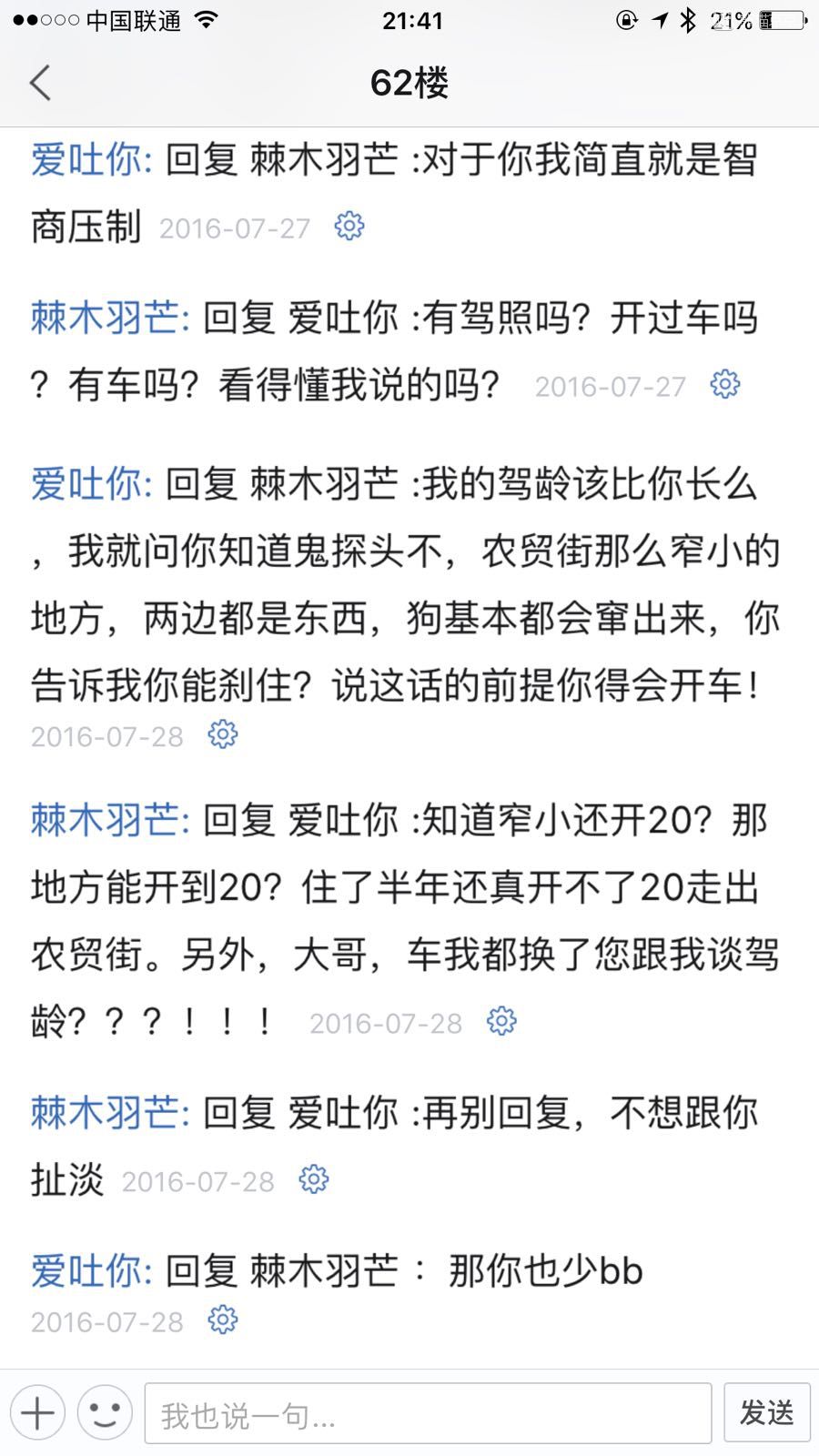Screen dimensions: 819x1456
Task: View 棘木羽芒's profile from 再别回复 comment
Action: tap(106, 1113)
